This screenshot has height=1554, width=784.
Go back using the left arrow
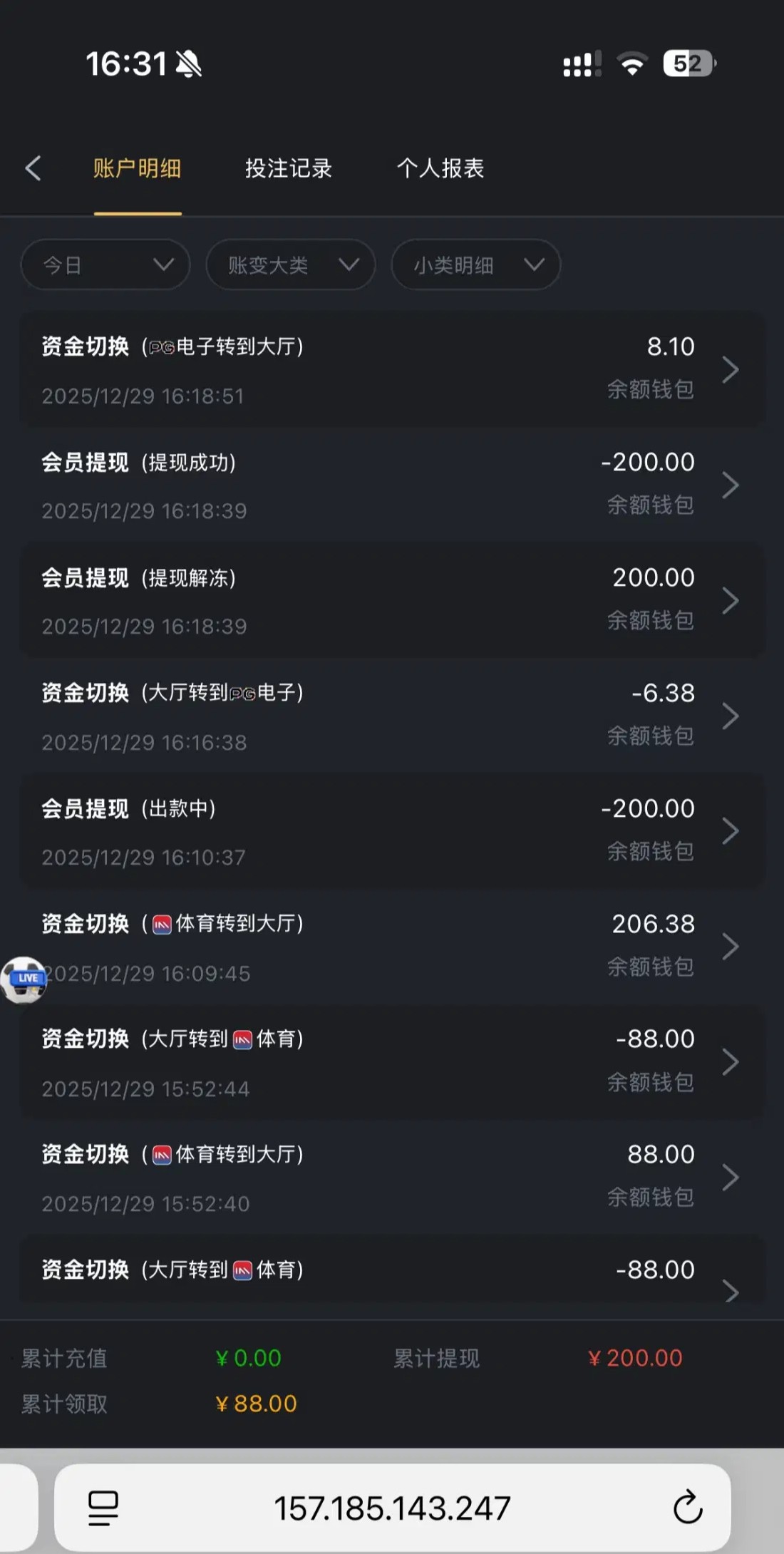[x=33, y=169]
